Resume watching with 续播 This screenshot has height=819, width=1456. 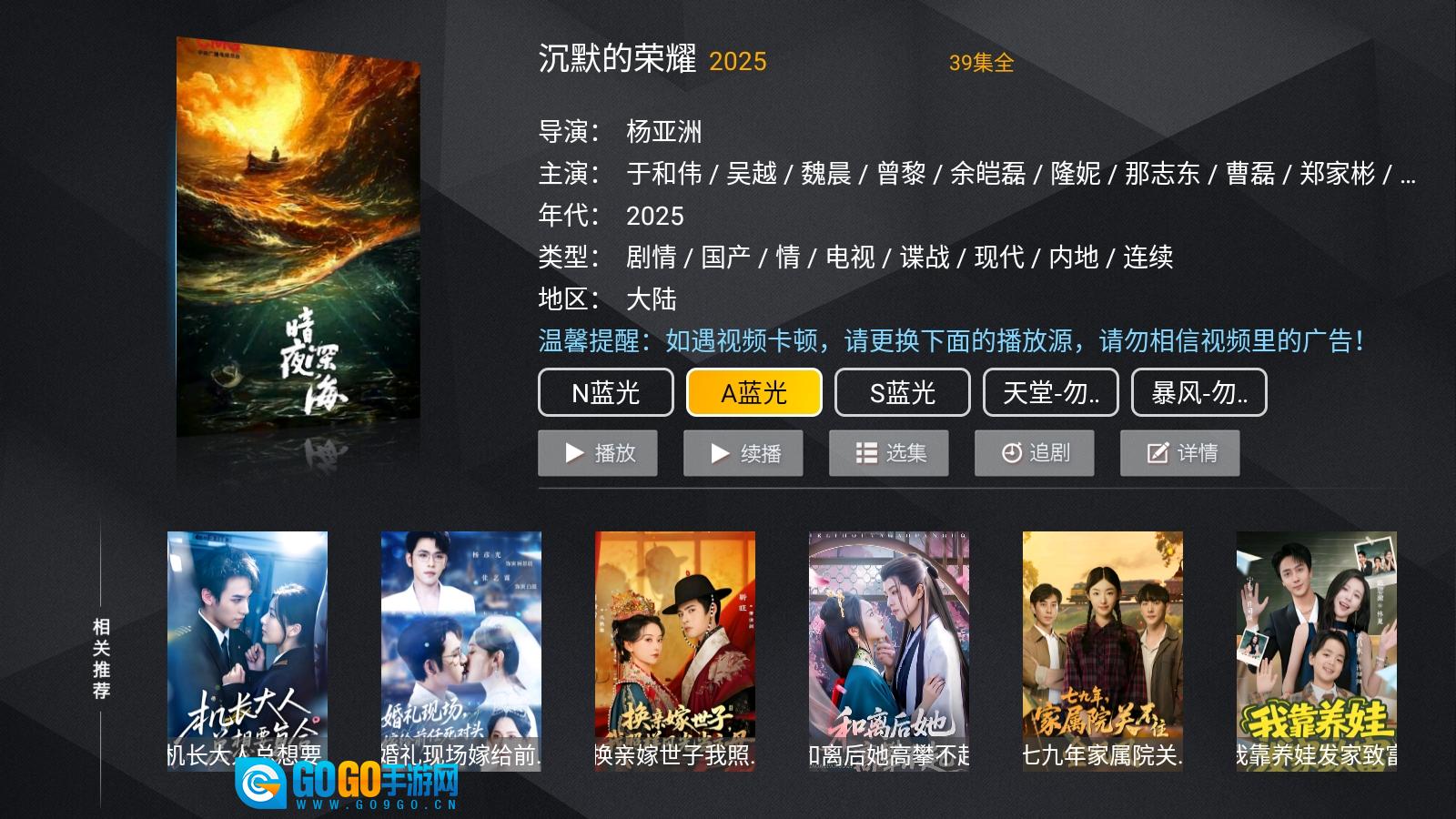pyautogui.click(x=743, y=453)
